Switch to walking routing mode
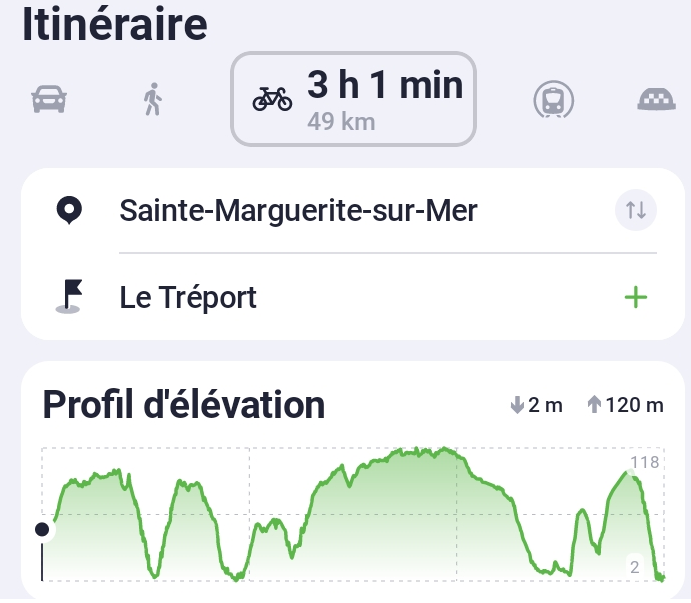 [x=152, y=99]
